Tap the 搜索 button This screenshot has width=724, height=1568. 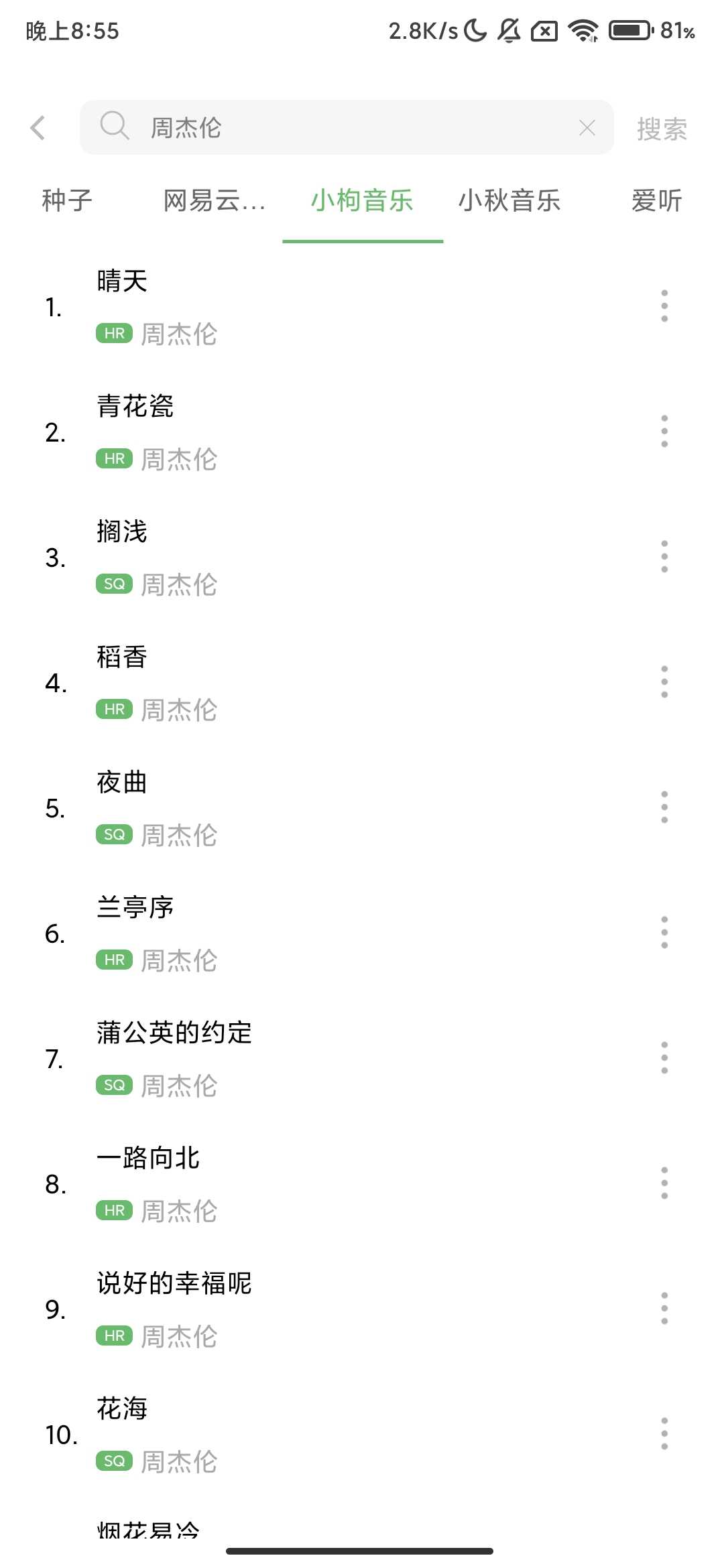click(x=662, y=129)
